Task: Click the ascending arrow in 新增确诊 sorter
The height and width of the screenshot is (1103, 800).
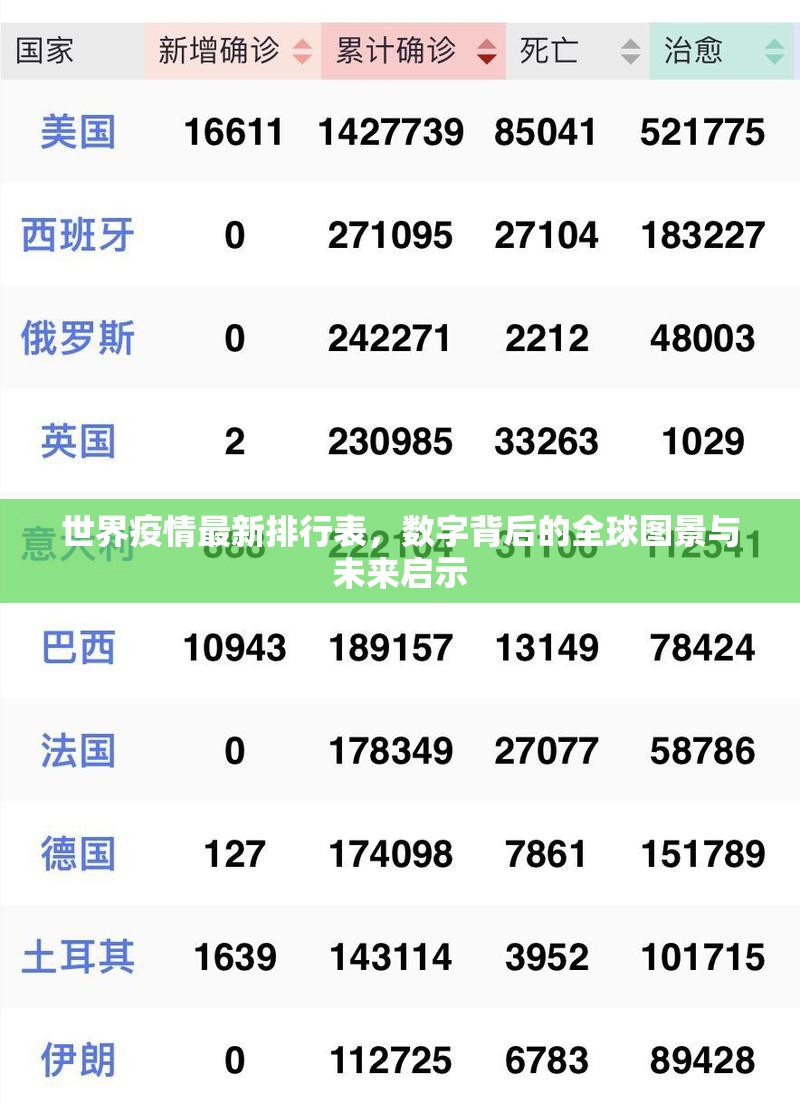Action: pyautogui.click(x=300, y=46)
